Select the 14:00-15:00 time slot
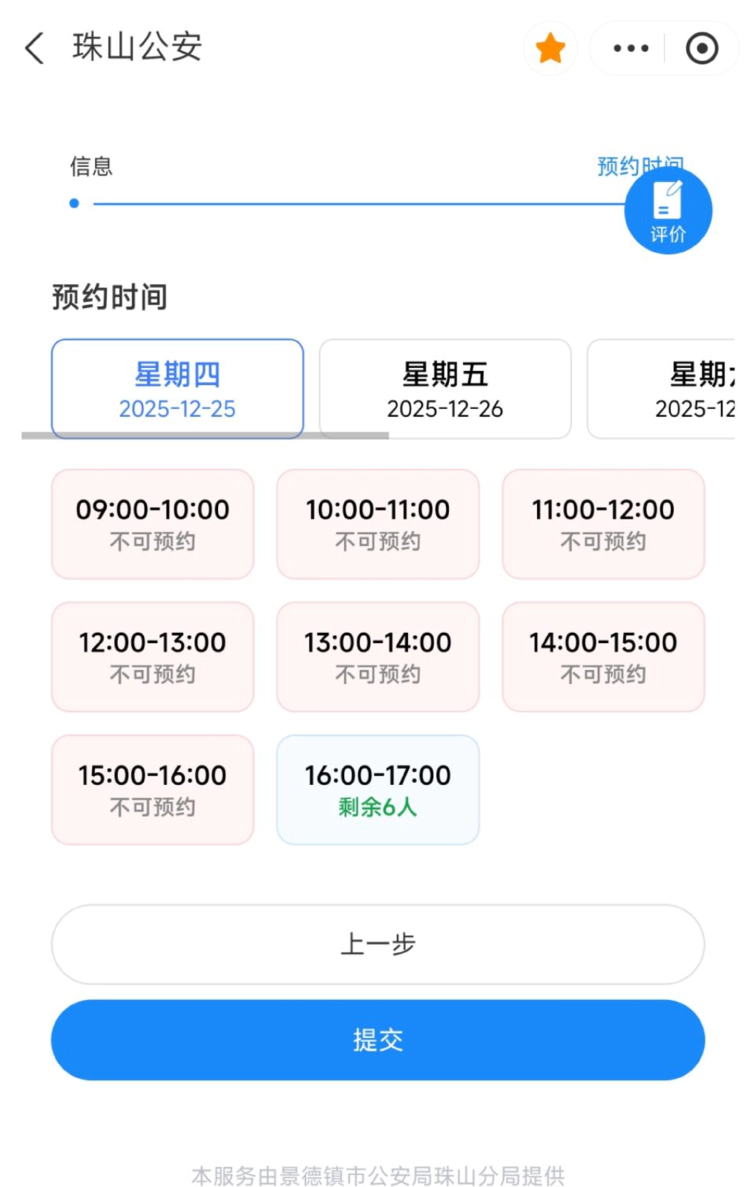Screen dimensions: 750x1187 coord(603,657)
